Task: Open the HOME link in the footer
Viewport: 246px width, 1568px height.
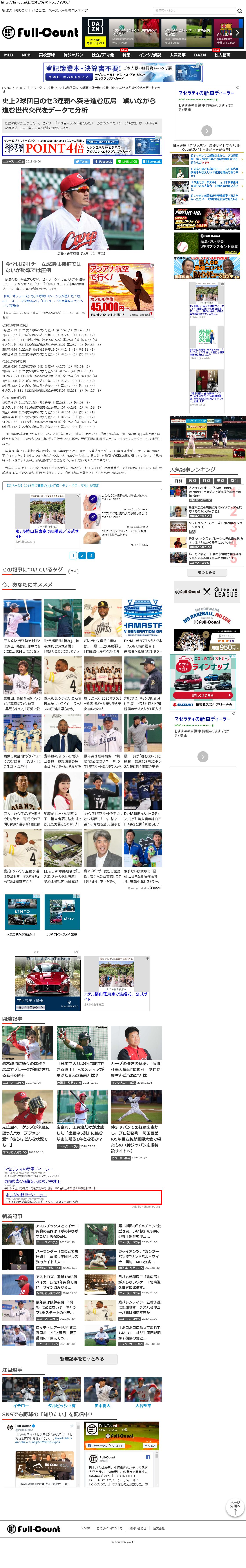Action: [x=85, y=1528]
